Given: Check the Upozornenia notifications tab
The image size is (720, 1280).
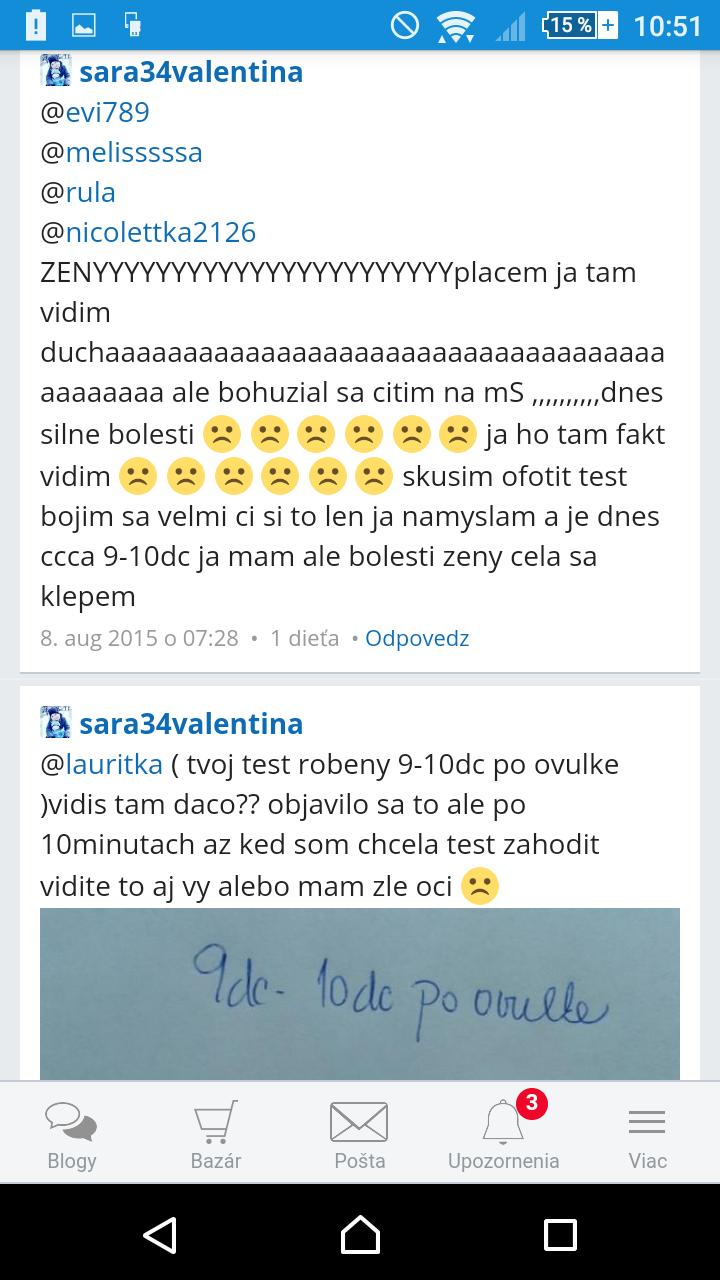Looking at the screenshot, I should tap(504, 1134).
